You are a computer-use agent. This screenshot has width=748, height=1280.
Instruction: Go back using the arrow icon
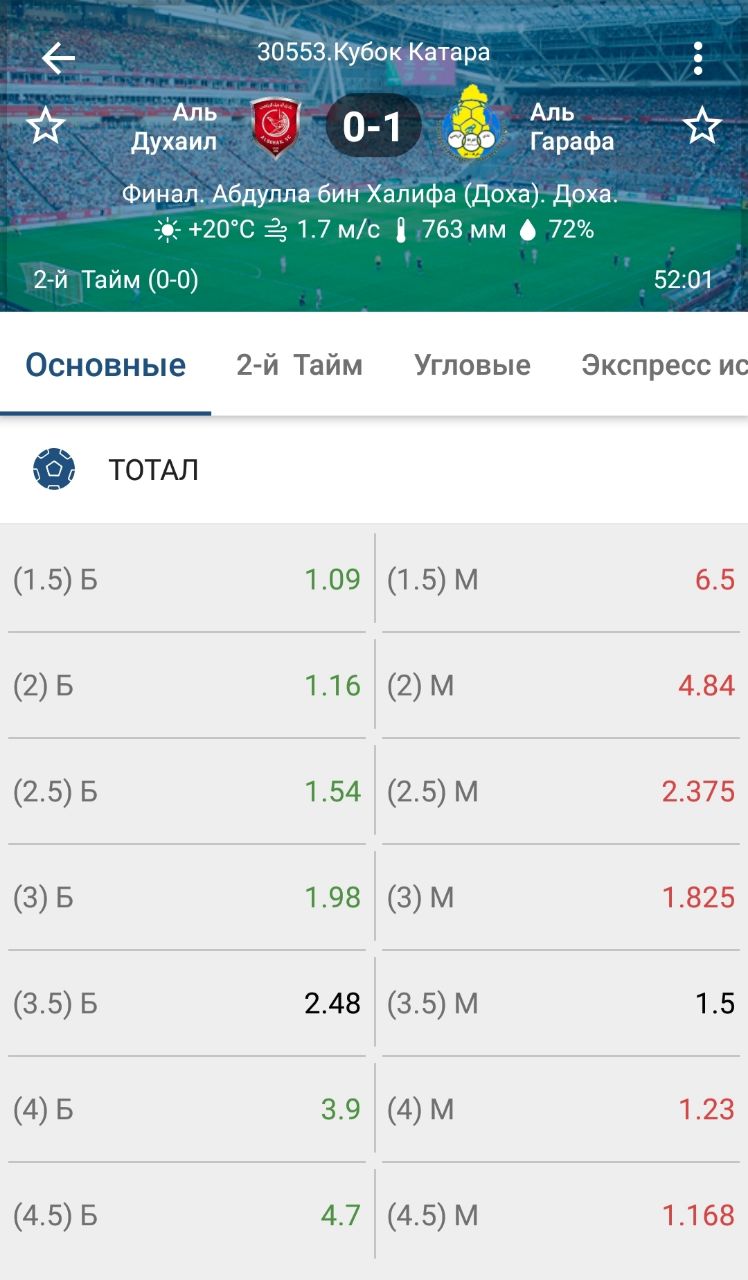pyautogui.click(x=58, y=58)
